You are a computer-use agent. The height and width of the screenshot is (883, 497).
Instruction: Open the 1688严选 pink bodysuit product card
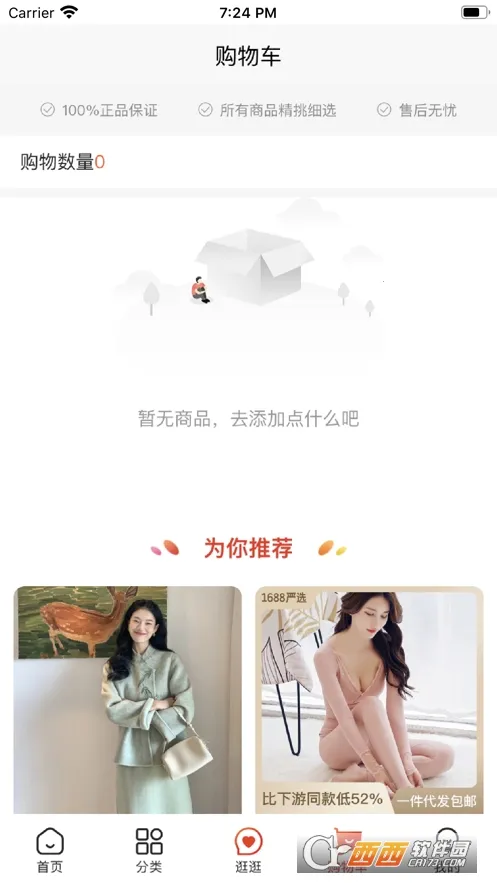click(369, 700)
